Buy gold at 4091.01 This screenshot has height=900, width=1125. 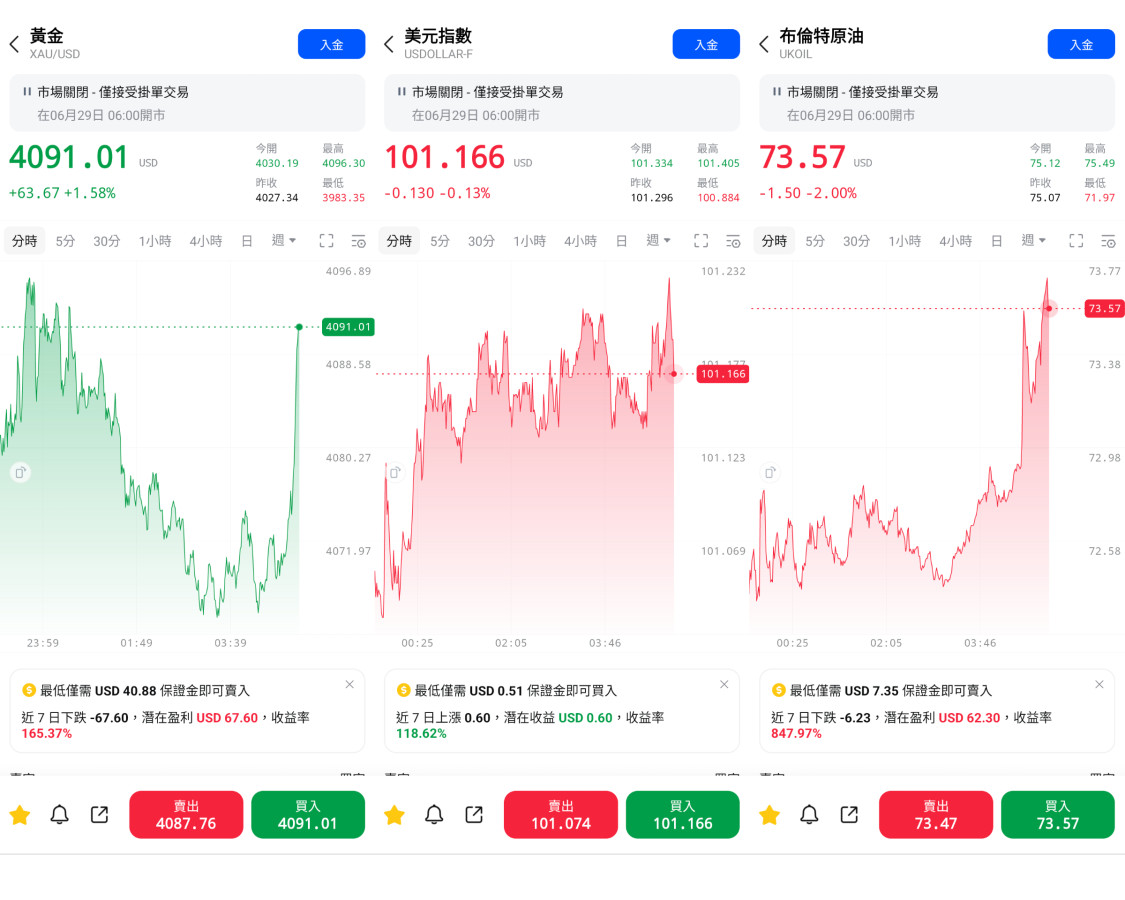(308, 815)
